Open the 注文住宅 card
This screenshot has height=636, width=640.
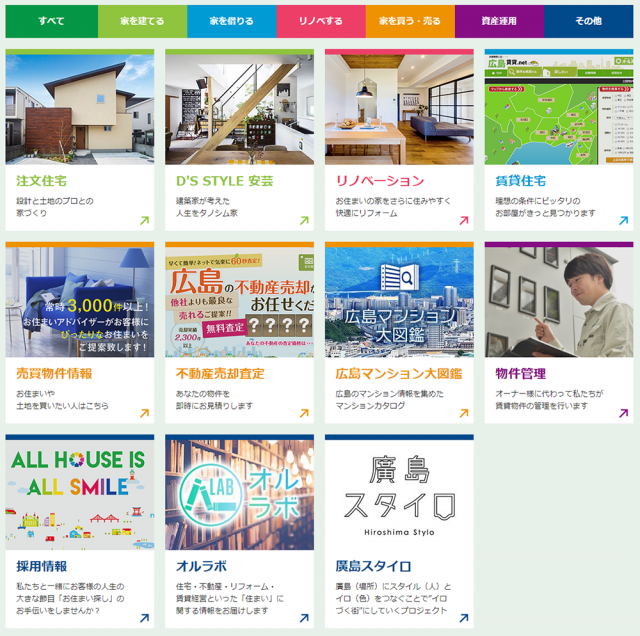click(80, 140)
